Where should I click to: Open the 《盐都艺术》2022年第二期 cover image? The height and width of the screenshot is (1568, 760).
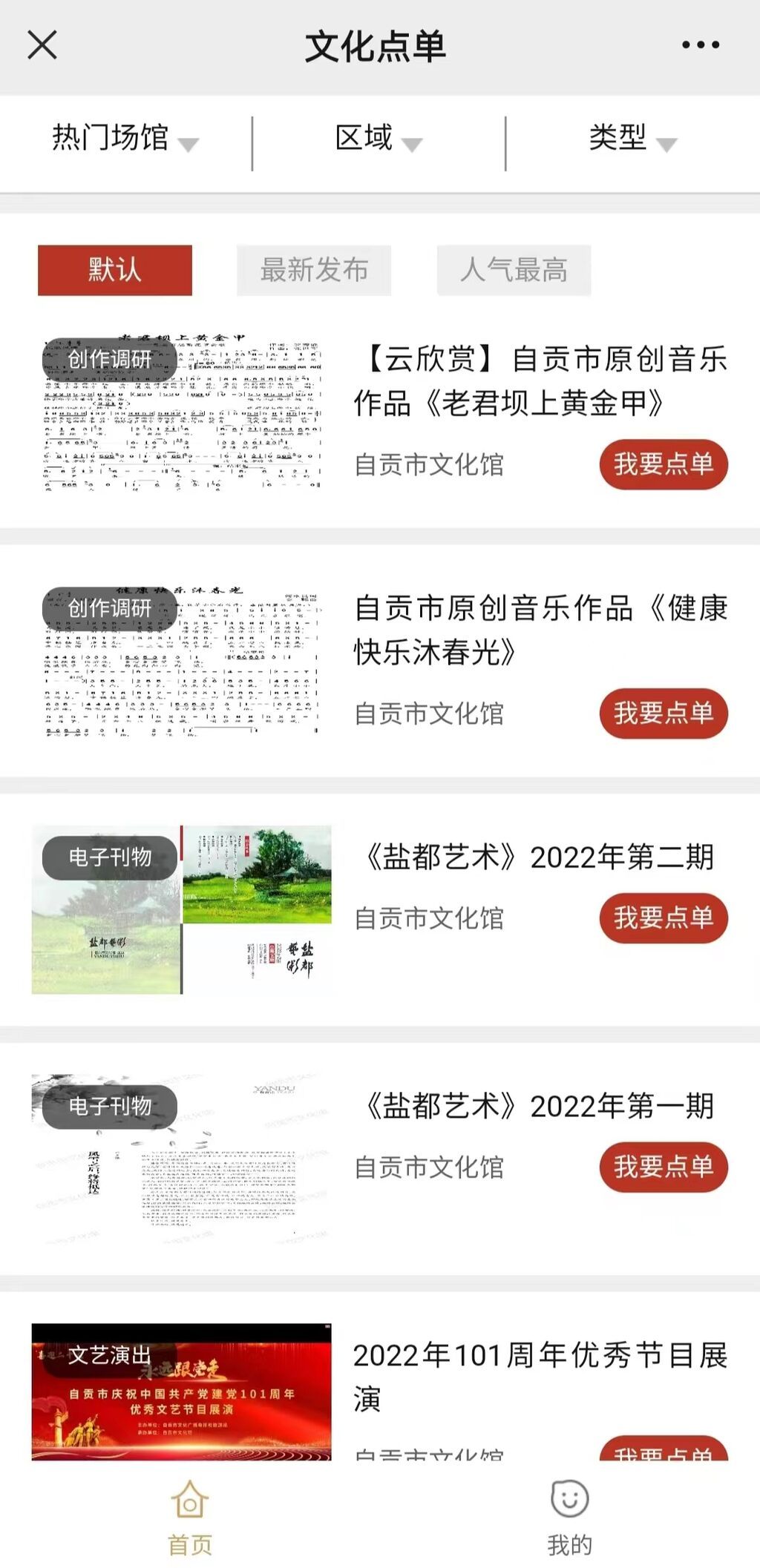[x=182, y=909]
